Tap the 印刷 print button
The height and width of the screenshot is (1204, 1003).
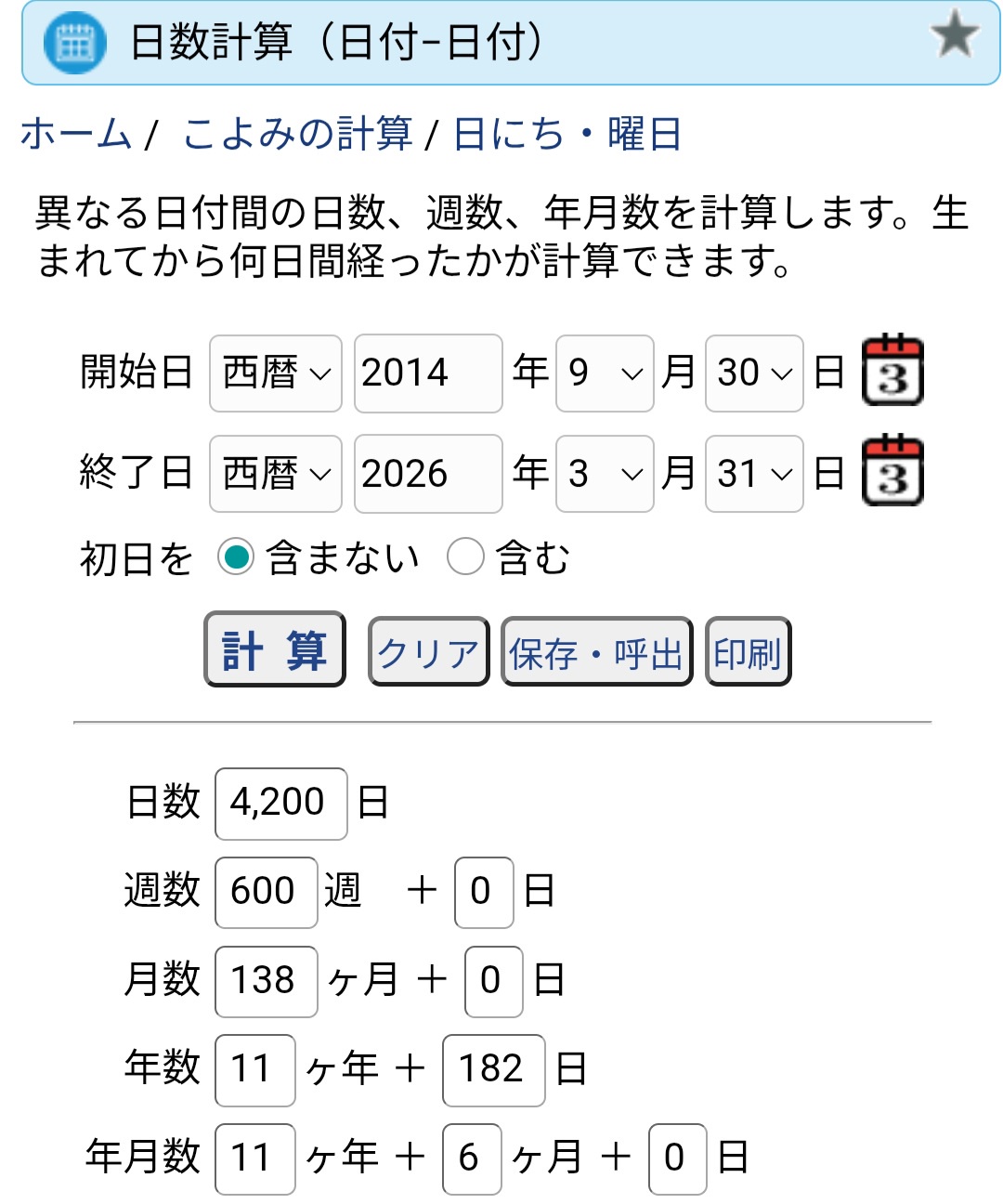[748, 652]
